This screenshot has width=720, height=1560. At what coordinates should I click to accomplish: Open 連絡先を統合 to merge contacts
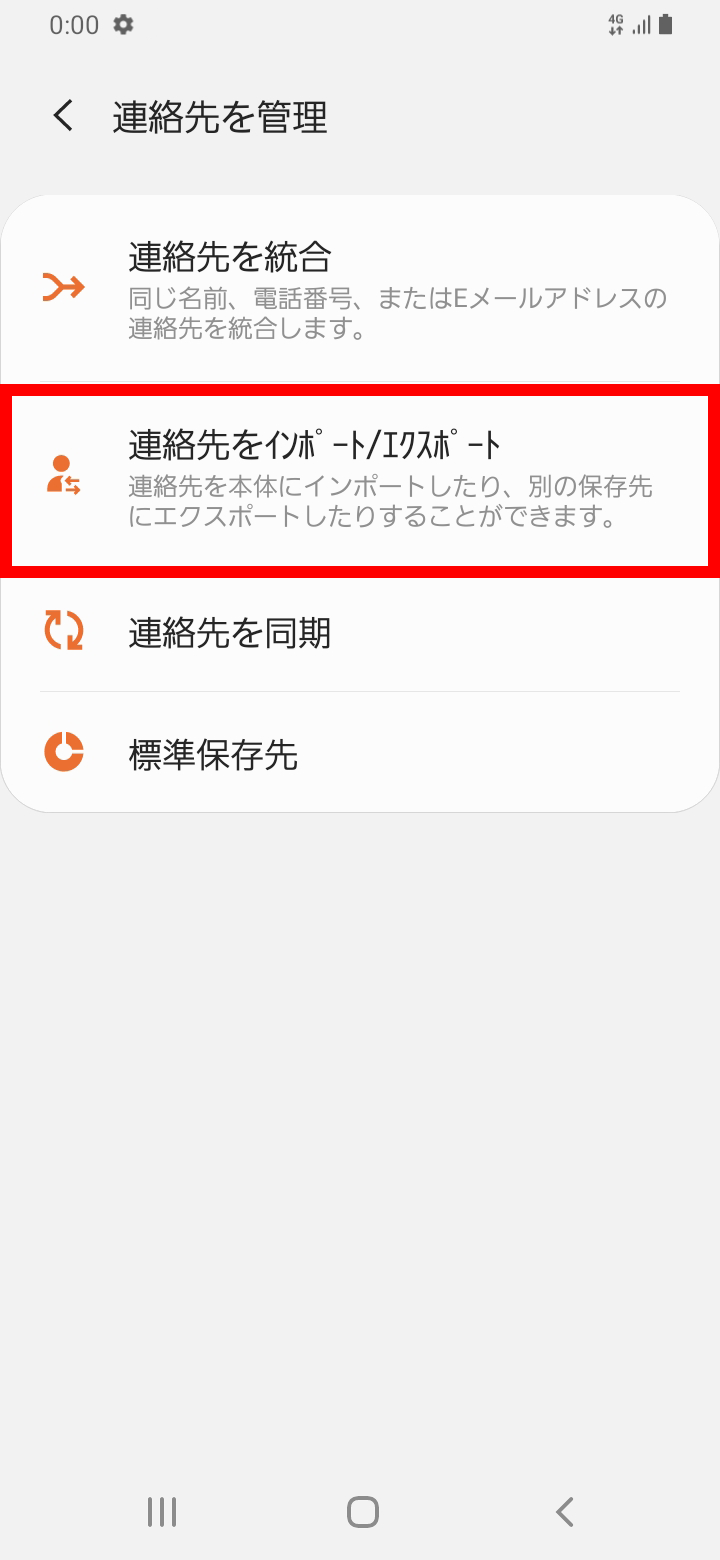pyautogui.click(x=360, y=288)
